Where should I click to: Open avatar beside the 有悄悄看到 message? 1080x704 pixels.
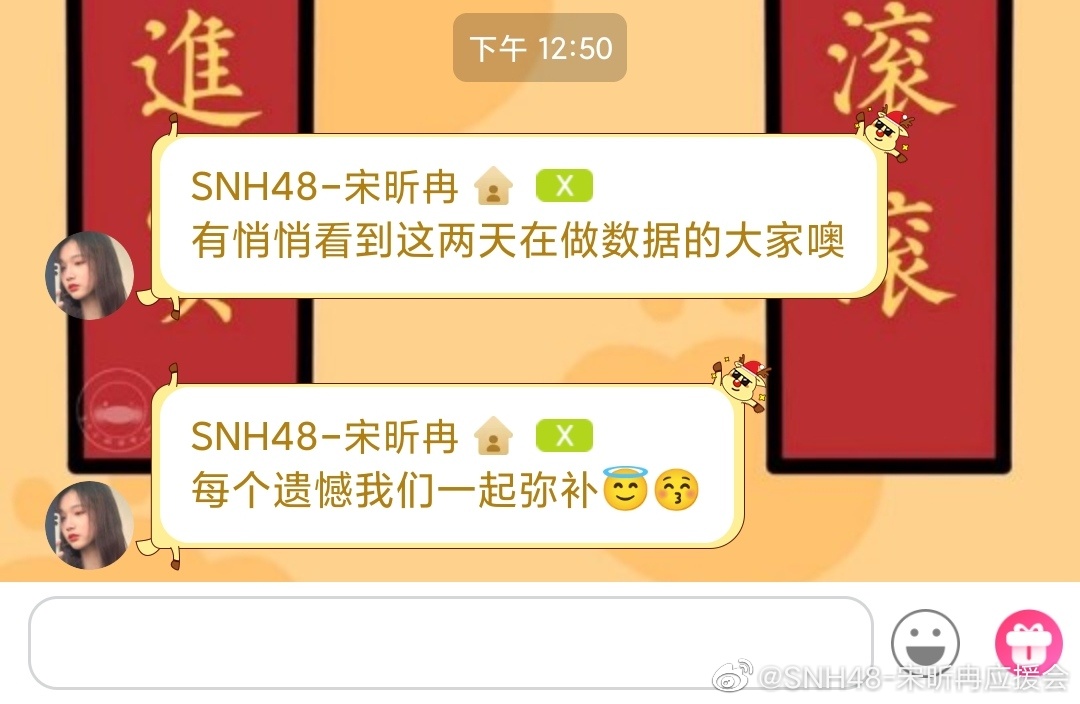click(90, 275)
